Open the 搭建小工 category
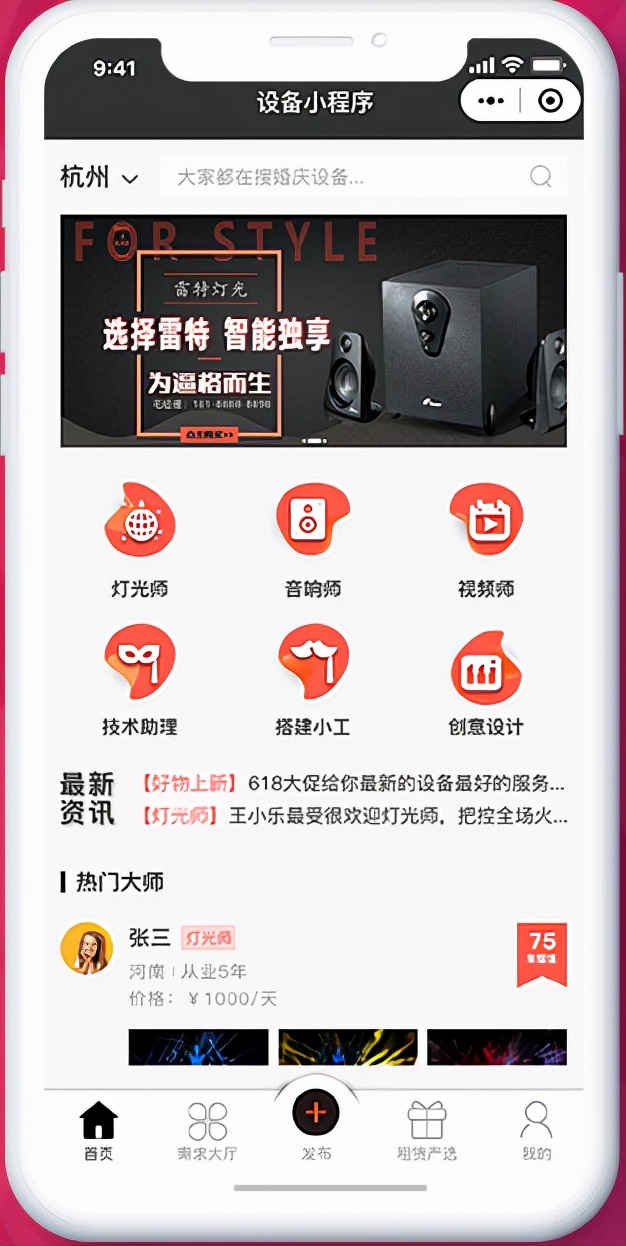The width and height of the screenshot is (626, 1246). [x=313, y=680]
